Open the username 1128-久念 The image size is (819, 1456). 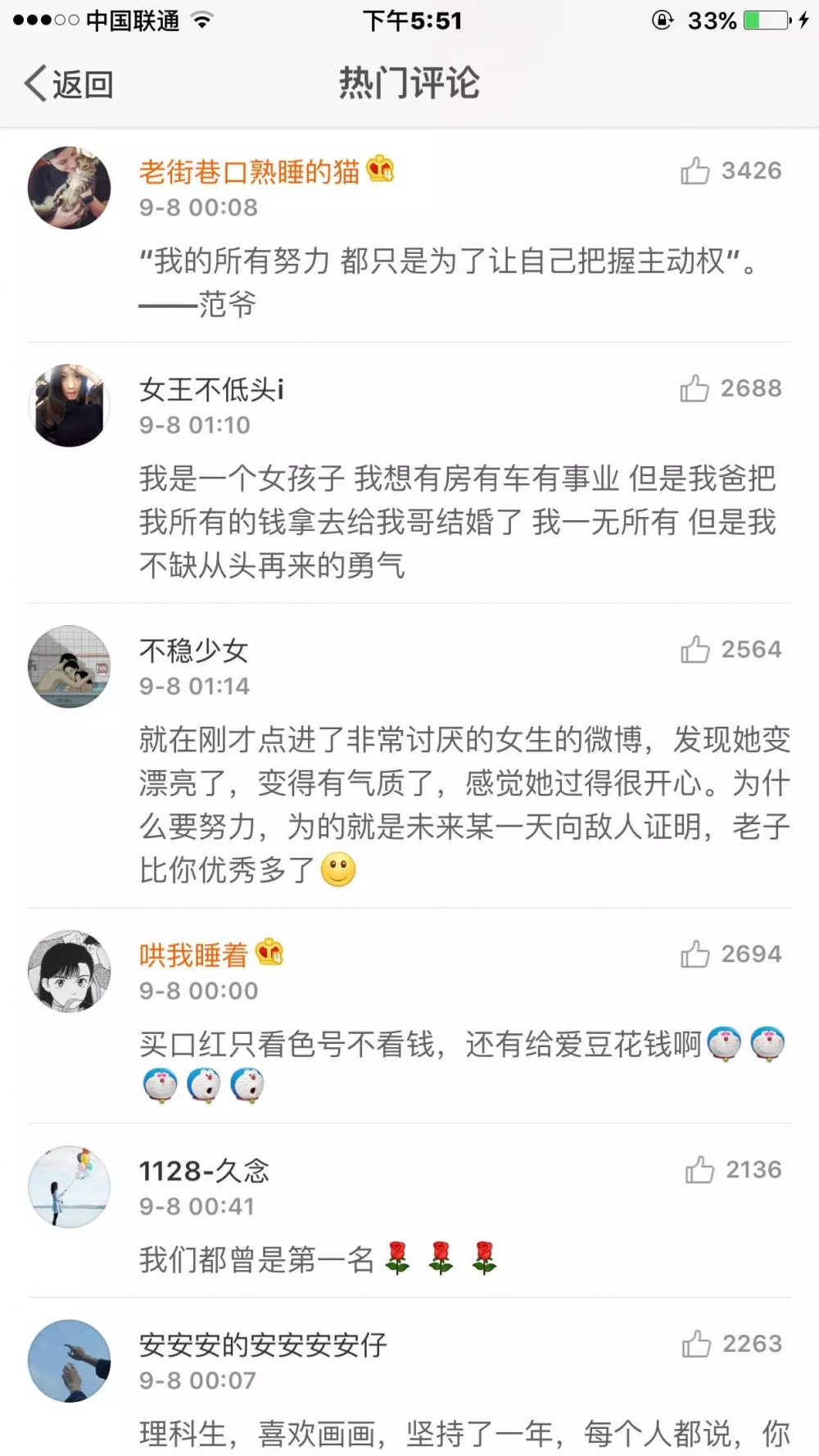click(204, 1171)
